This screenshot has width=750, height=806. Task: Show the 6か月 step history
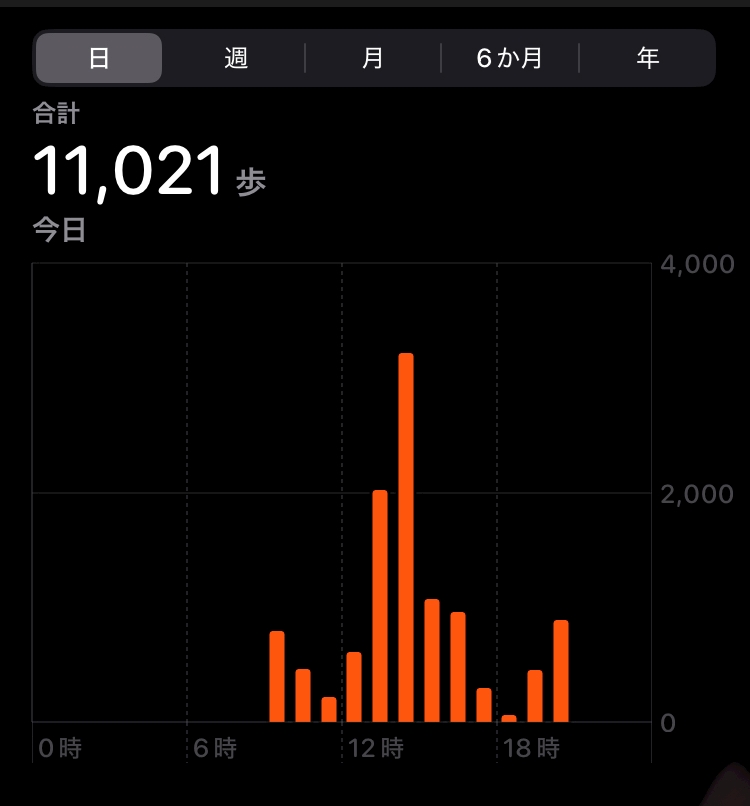click(509, 58)
